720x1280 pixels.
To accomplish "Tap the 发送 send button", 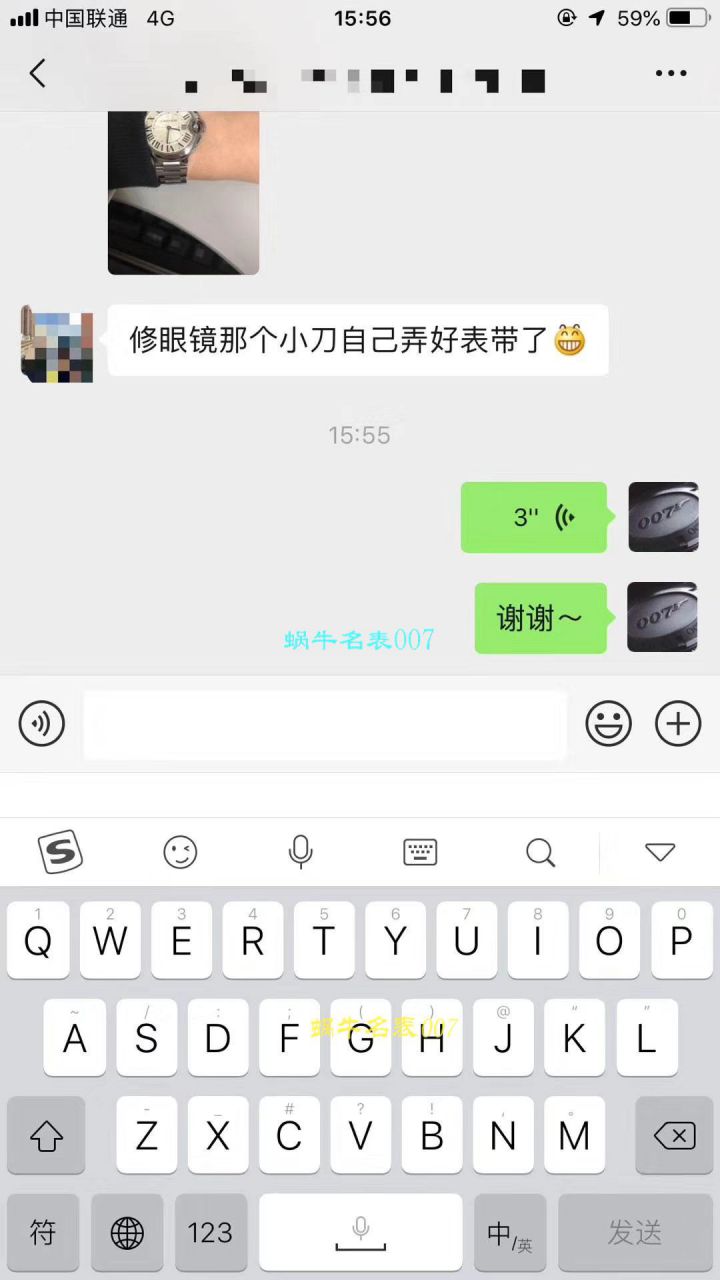I will tap(634, 1233).
